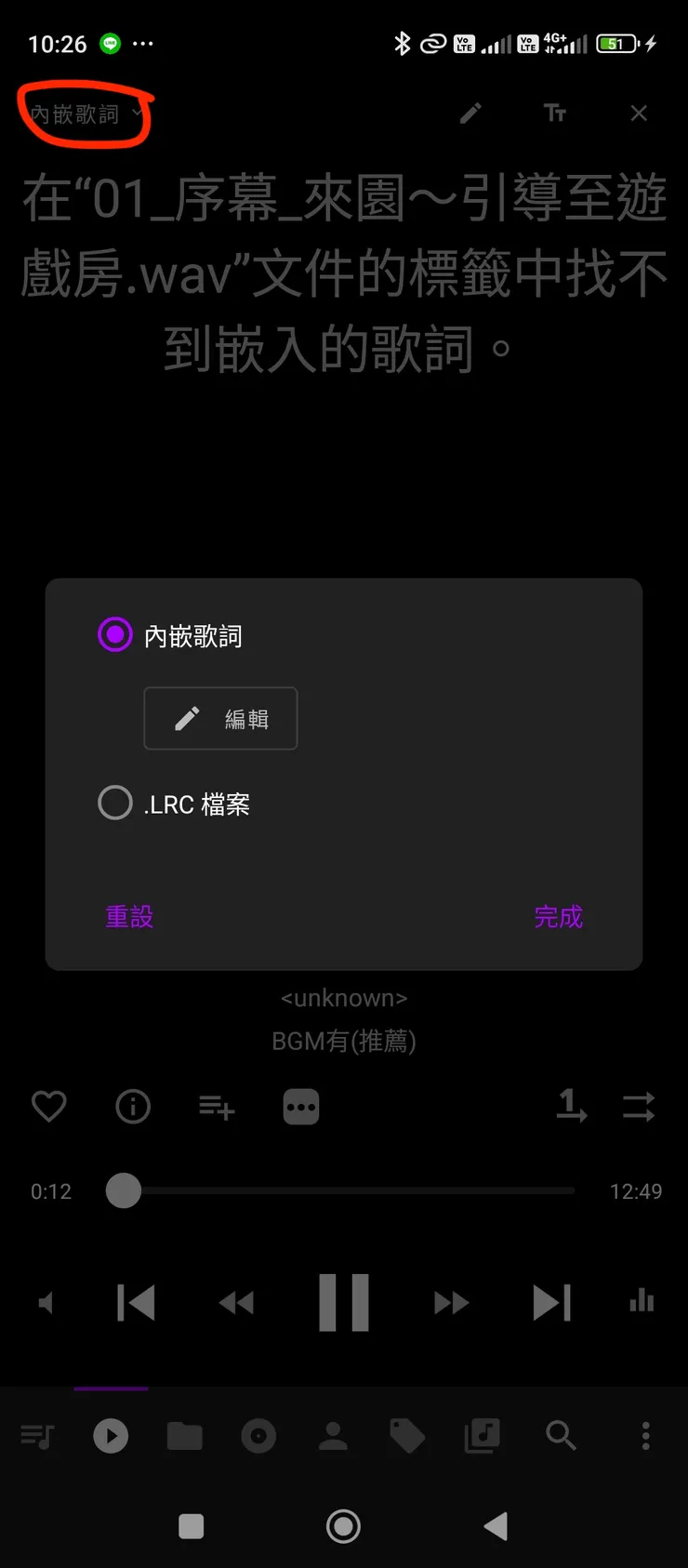688x1568 pixels.
Task: Favorite the current song with heart icon
Action: tap(49, 1106)
